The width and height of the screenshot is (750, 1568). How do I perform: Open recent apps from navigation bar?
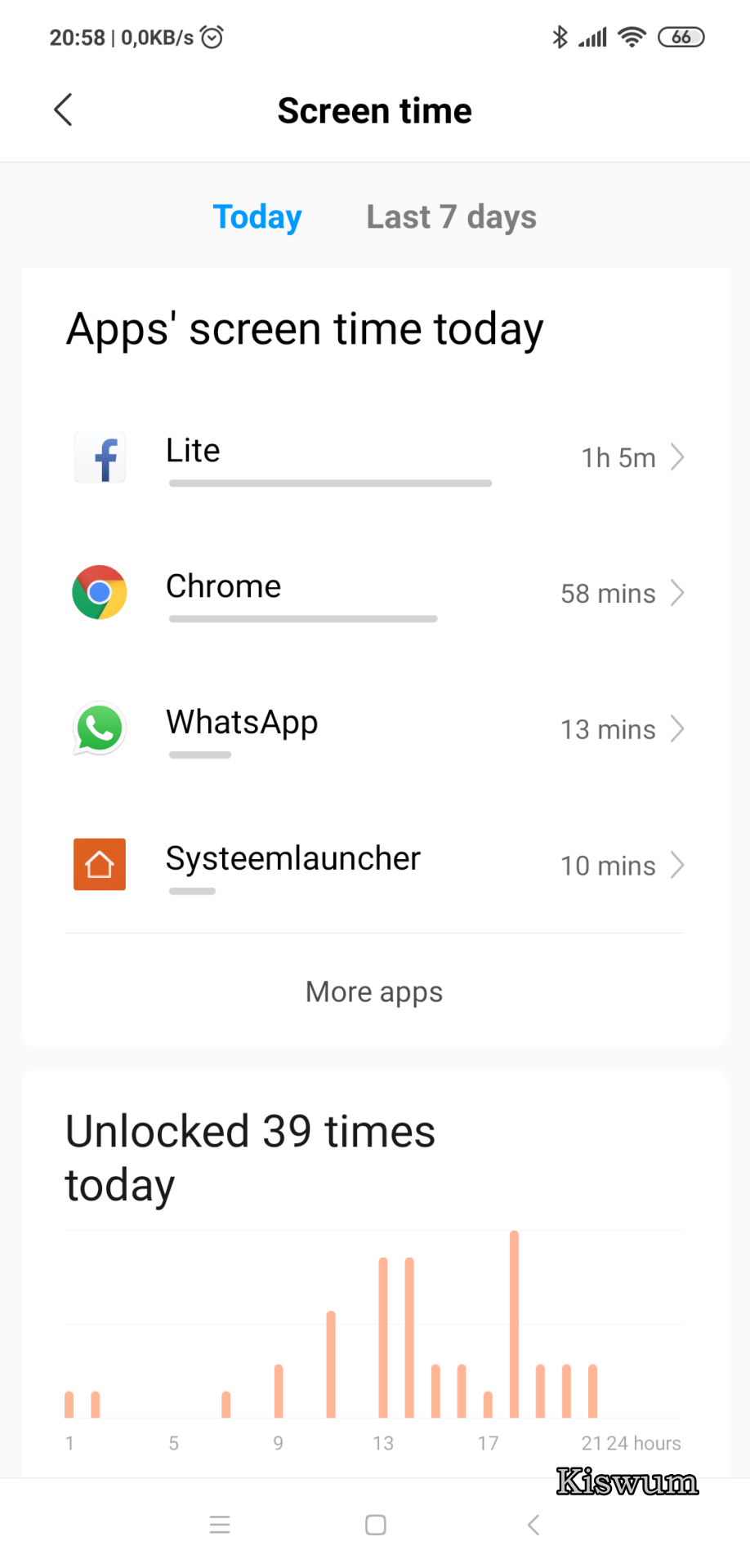[220, 1525]
